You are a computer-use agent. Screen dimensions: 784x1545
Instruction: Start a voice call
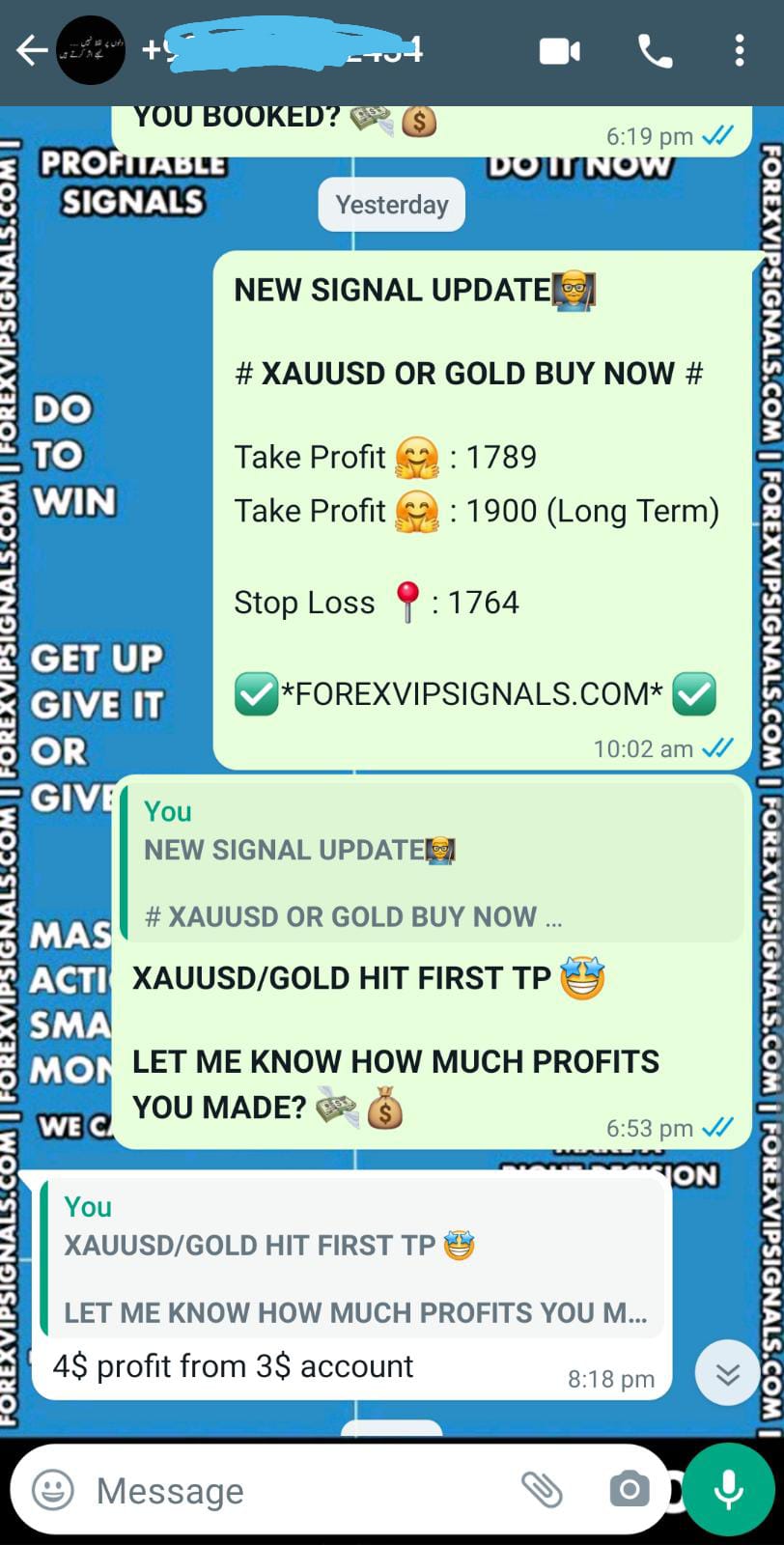click(655, 51)
